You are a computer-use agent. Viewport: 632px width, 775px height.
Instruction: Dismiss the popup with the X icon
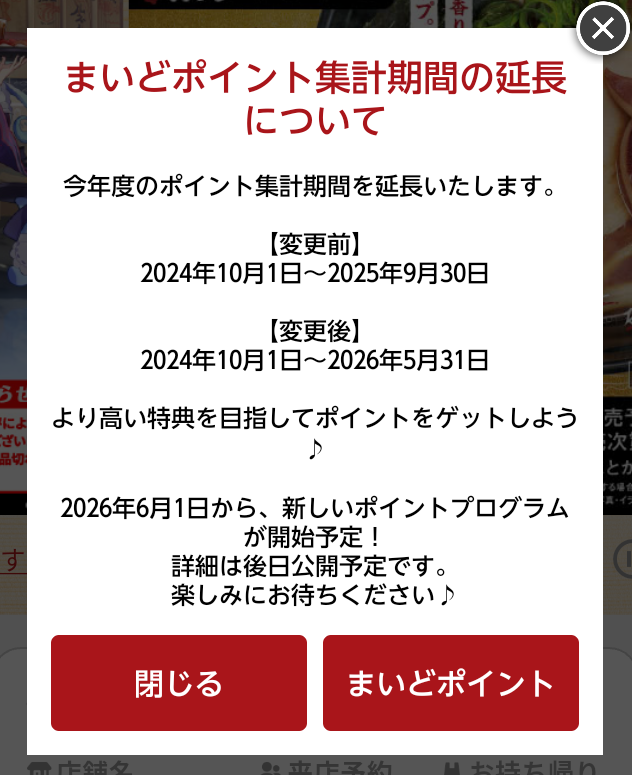pyautogui.click(x=603, y=30)
